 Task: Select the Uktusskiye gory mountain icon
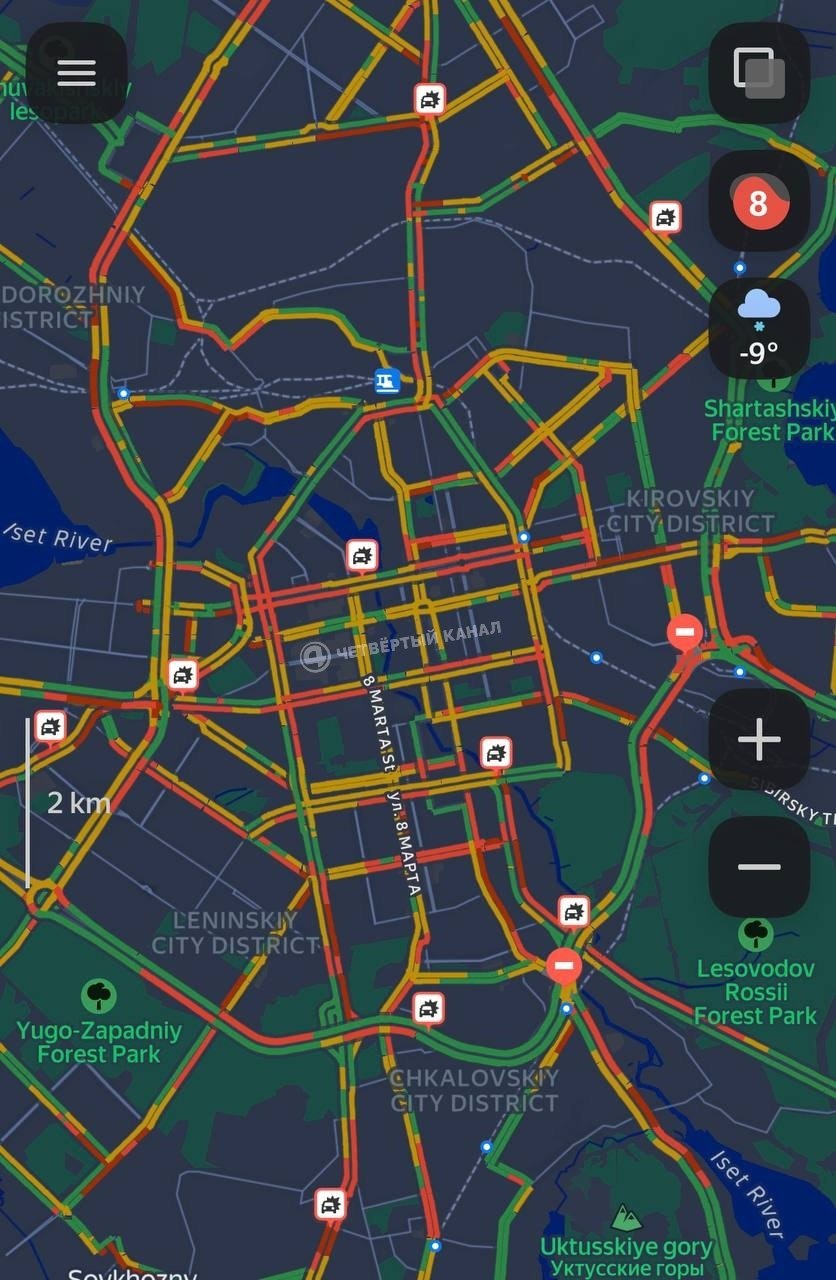(x=626, y=1217)
